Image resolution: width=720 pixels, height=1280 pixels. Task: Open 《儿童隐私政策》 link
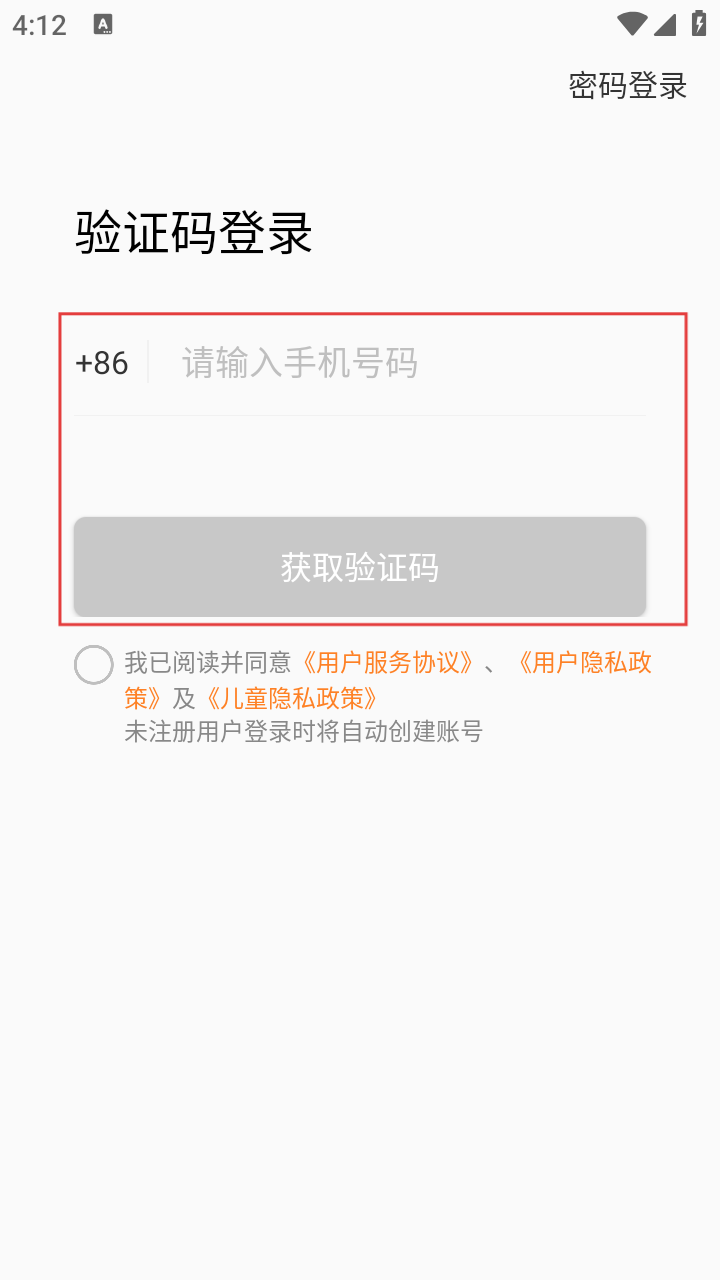point(292,698)
